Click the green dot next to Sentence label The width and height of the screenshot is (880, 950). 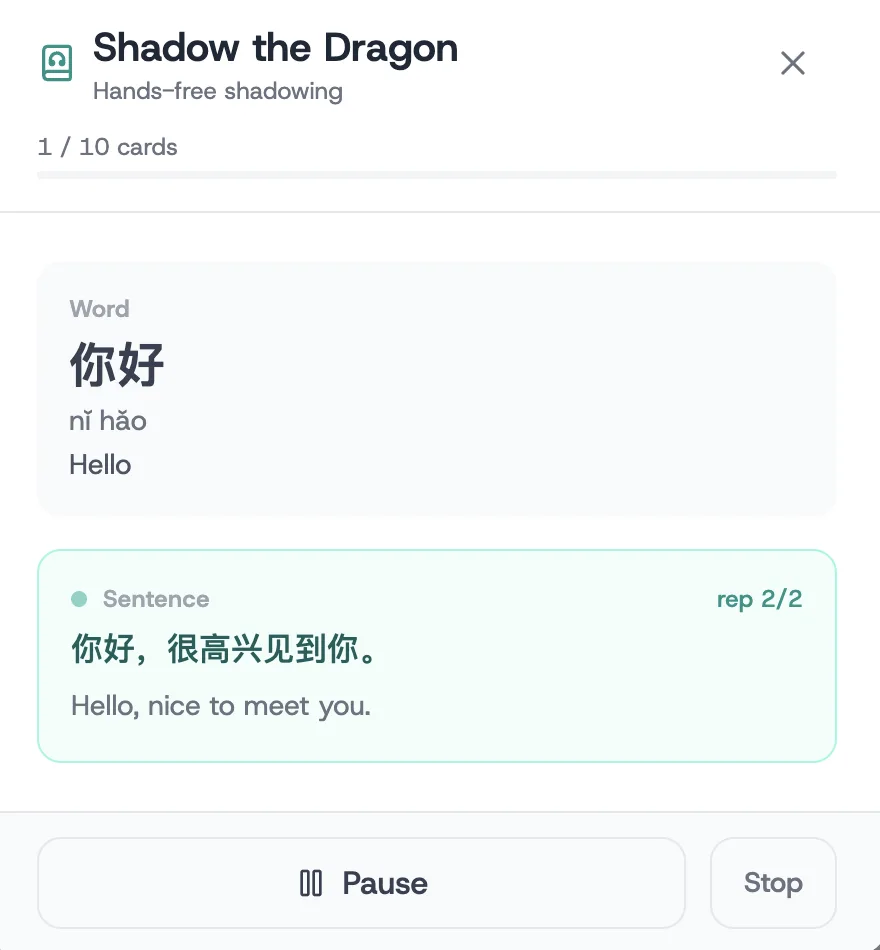[80, 598]
